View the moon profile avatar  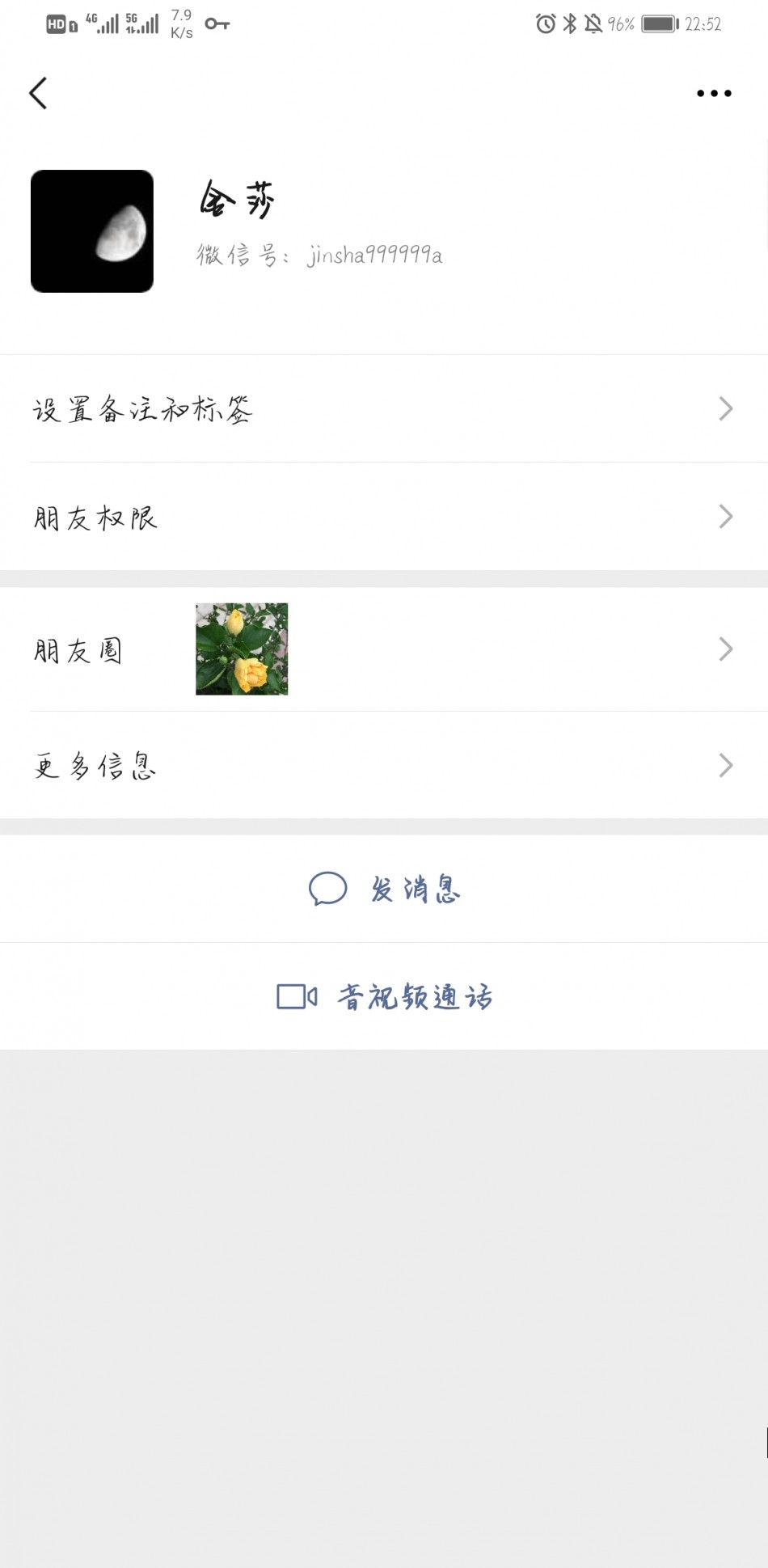pos(92,231)
